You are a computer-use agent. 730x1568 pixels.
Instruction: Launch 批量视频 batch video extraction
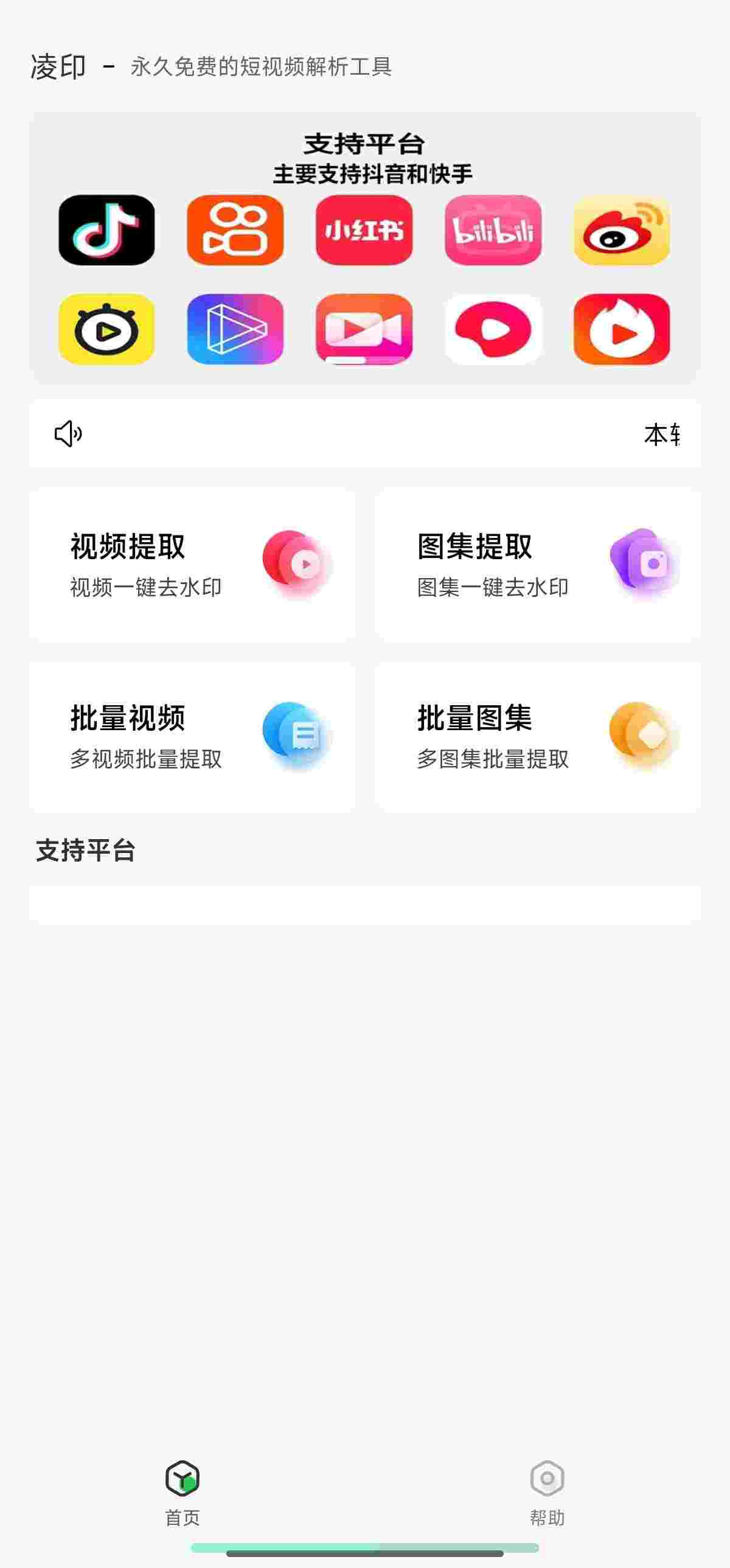pyautogui.click(x=192, y=736)
